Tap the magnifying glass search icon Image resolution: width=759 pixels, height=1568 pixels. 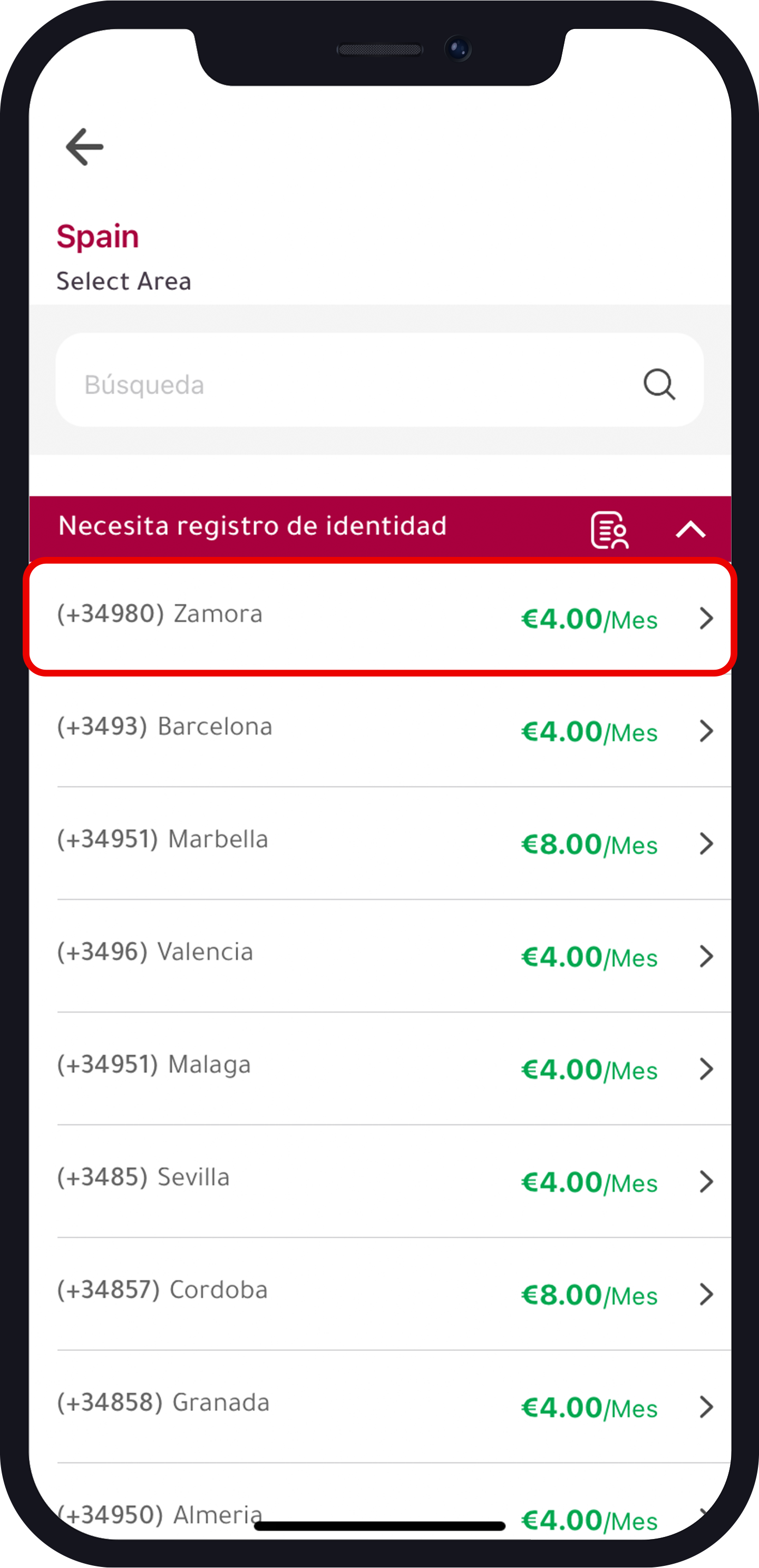(659, 385)
